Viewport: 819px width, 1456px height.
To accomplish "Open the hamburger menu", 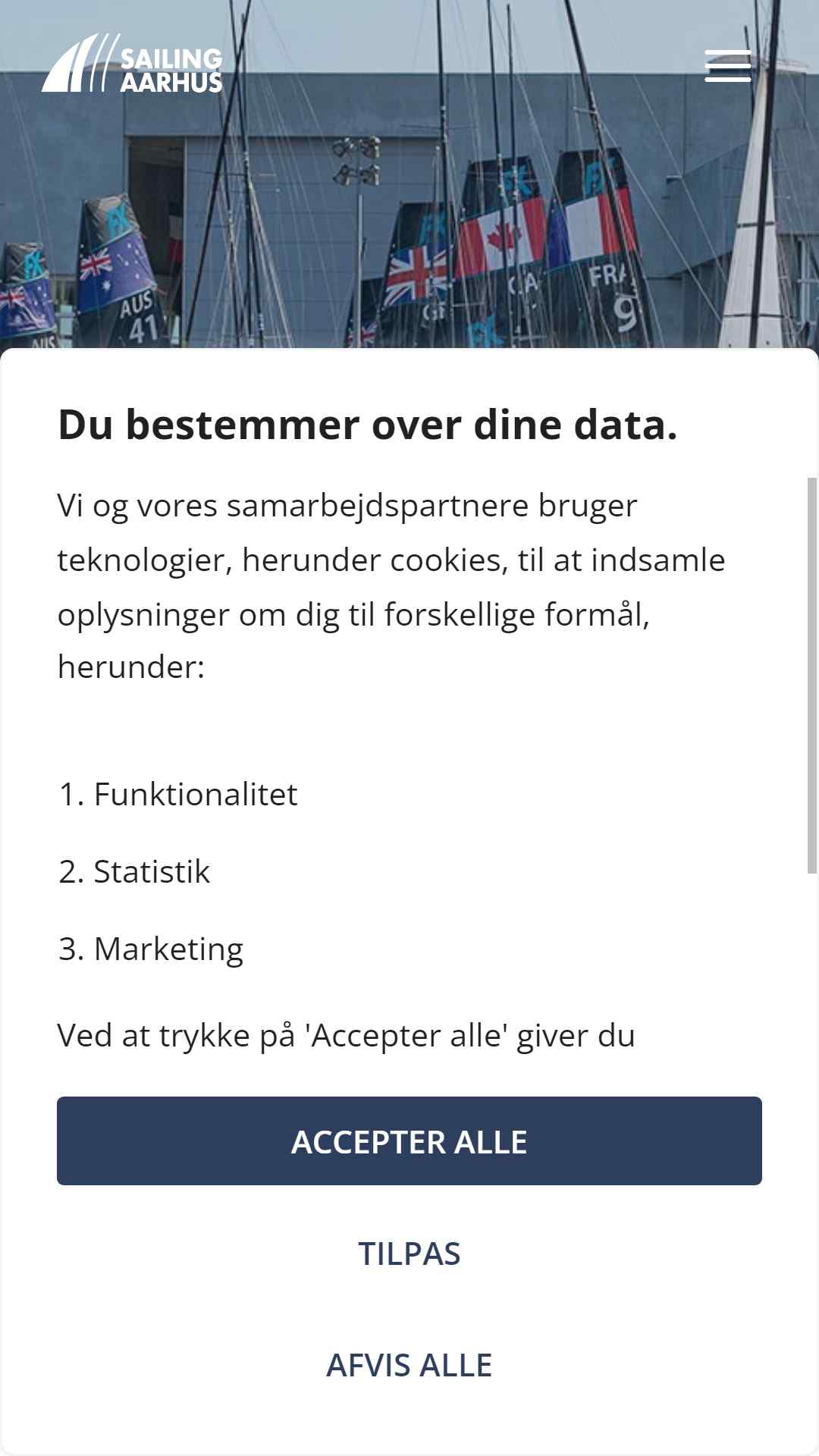I will point(728,66).
